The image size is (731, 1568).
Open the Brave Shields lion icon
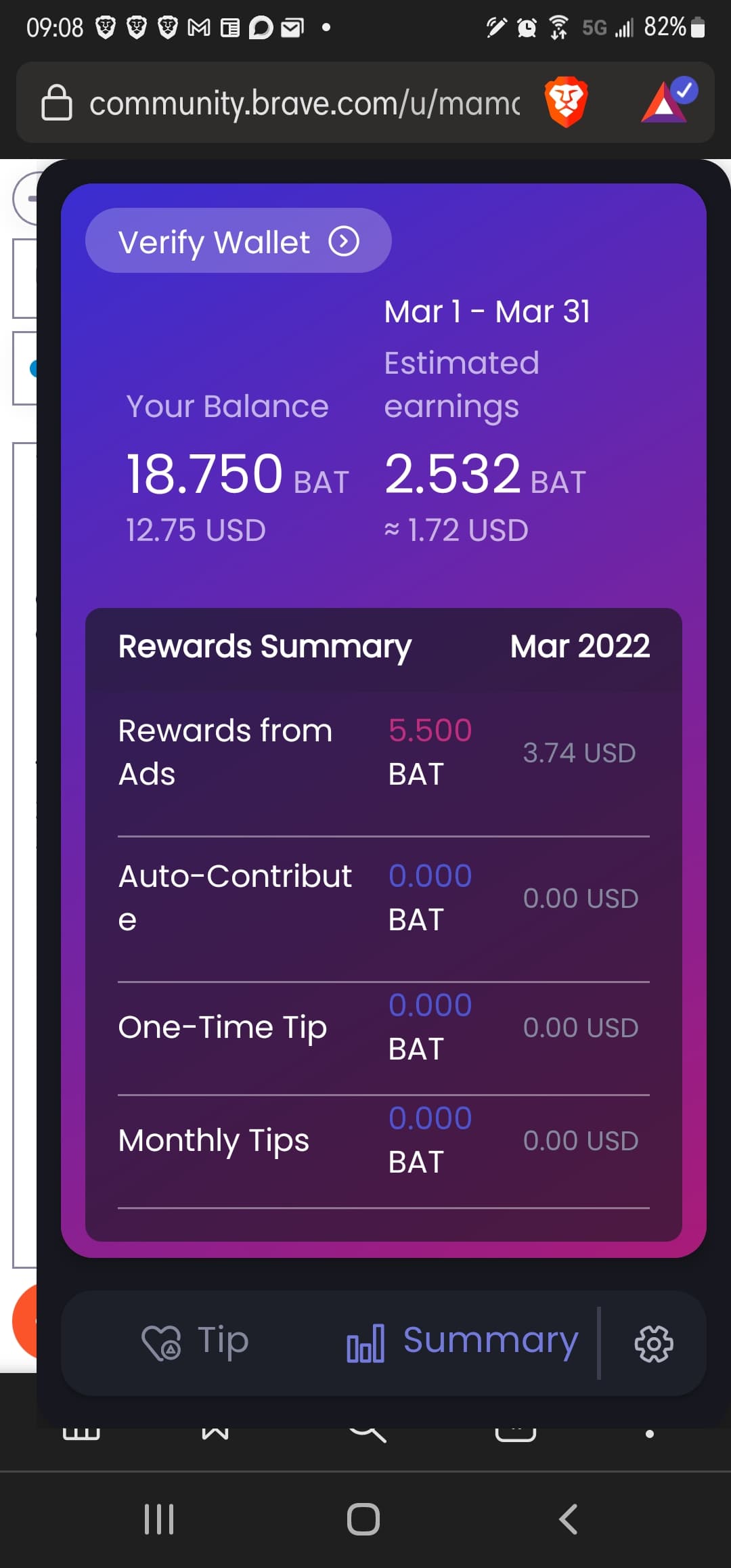click(566, 102)
